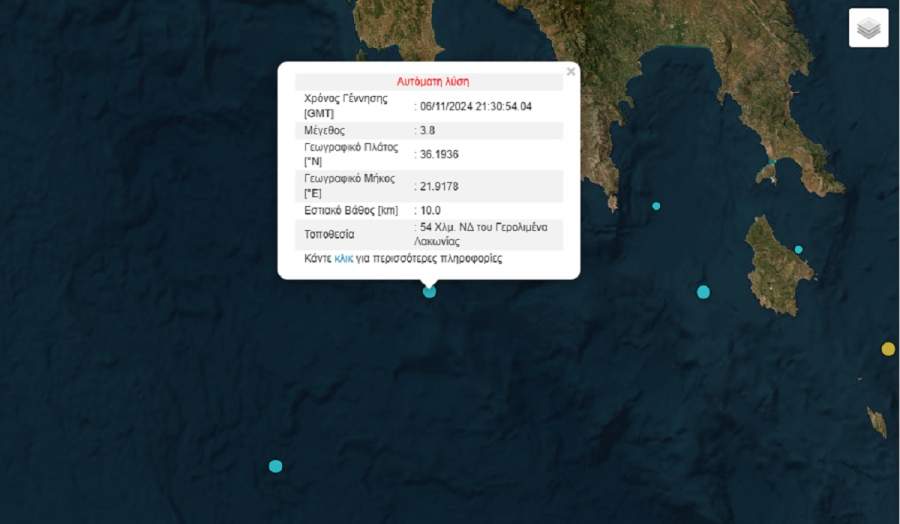Follow the 'κλικ' link for more information
Viewport: 900px width, 524px height.
[344, 258]
